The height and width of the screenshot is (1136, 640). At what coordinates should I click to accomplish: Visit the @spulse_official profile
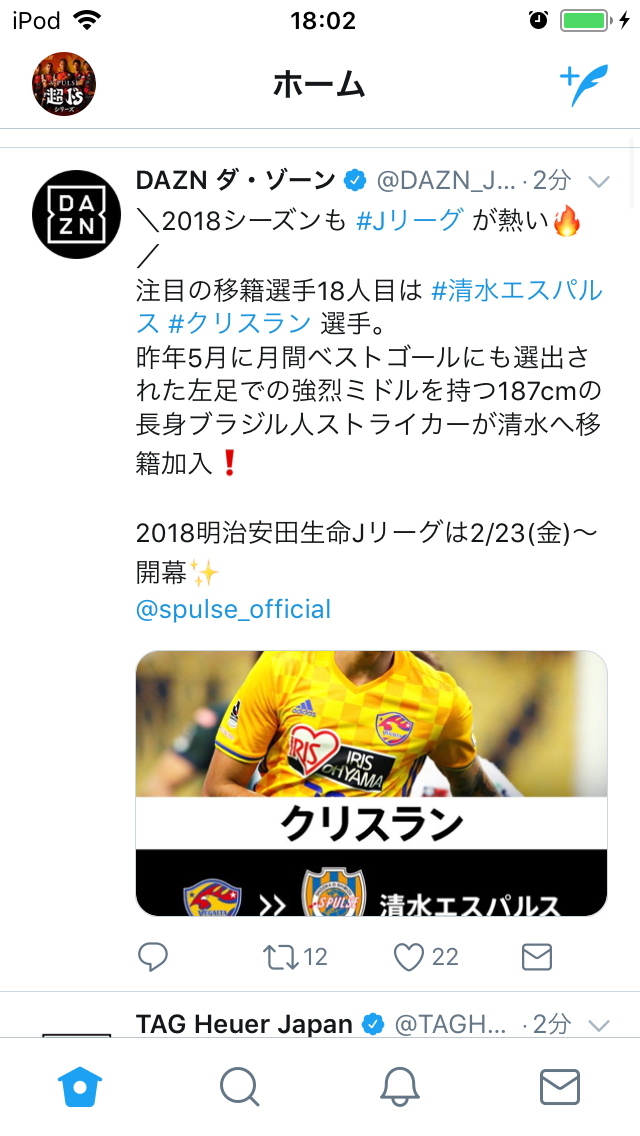(233, 608)
